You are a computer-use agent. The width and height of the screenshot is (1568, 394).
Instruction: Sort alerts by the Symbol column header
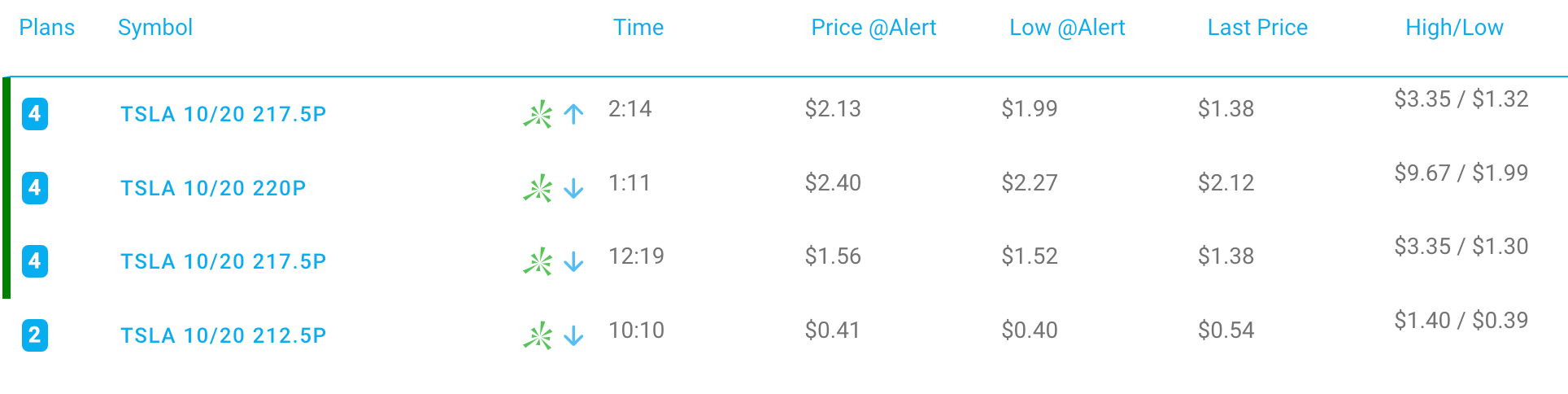pyautogui.click(x=155, y=28)
